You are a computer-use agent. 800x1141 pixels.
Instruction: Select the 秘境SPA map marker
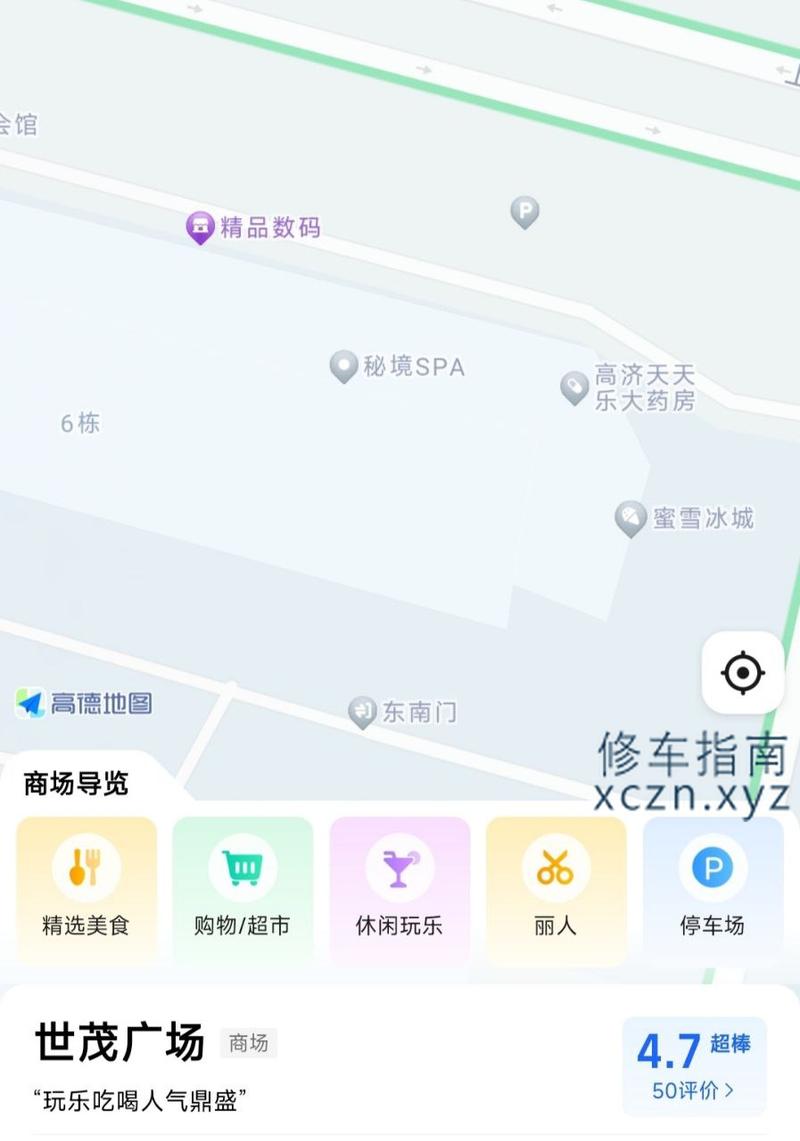pyautogui.click(x=345, y=367)
